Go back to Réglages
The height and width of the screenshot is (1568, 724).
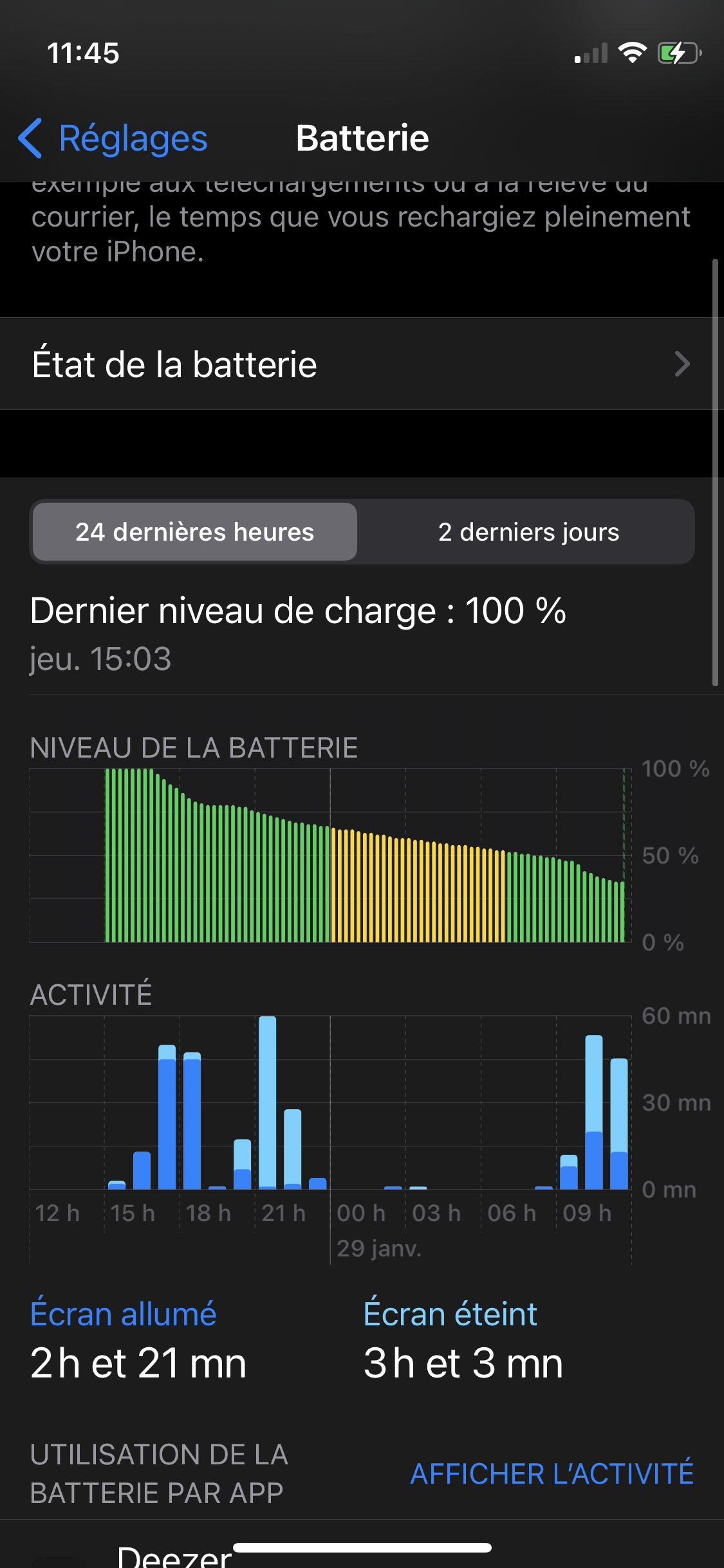(113, 138)
